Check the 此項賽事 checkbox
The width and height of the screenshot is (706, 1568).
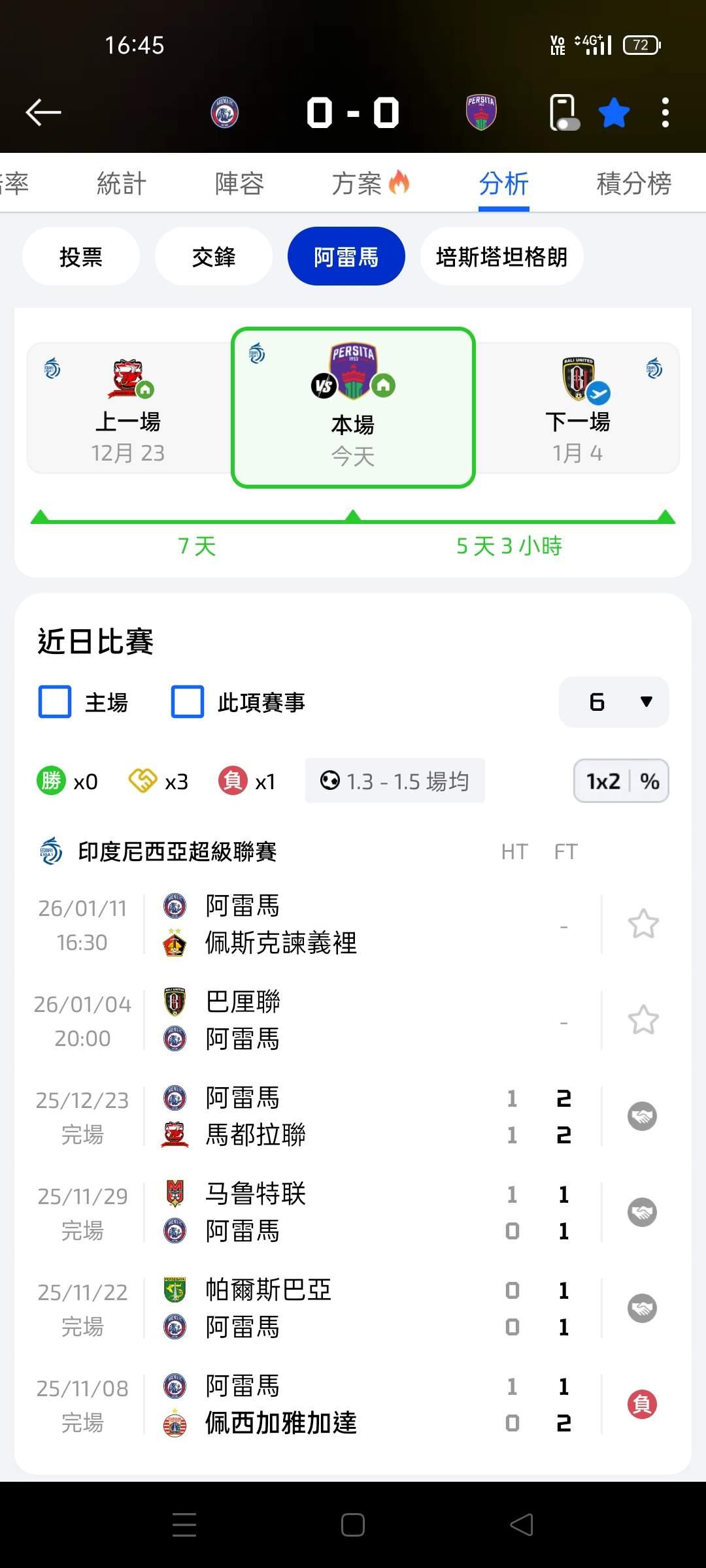pyautogui.click(x=188, y=702)
